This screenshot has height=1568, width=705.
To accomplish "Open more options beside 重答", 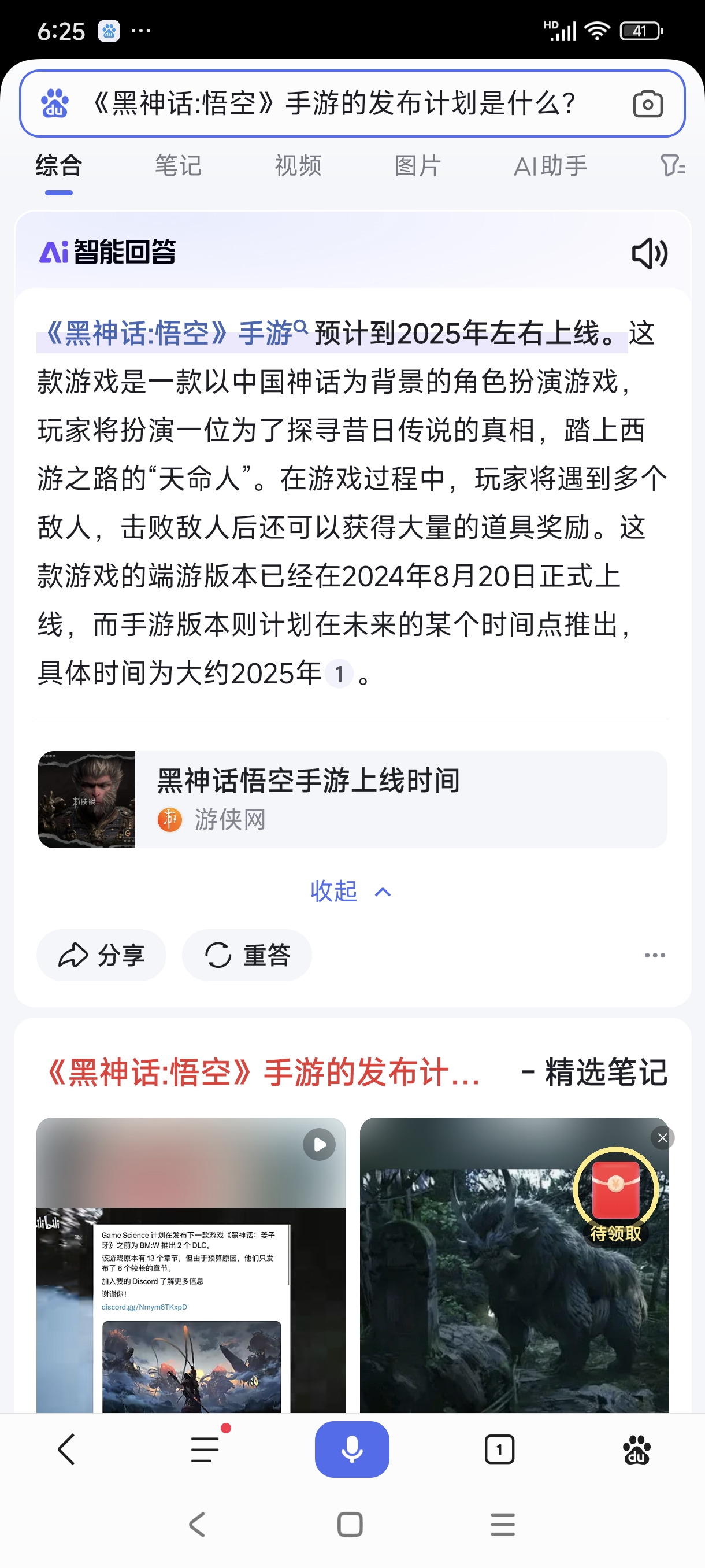I will click(x=655, y=955).
